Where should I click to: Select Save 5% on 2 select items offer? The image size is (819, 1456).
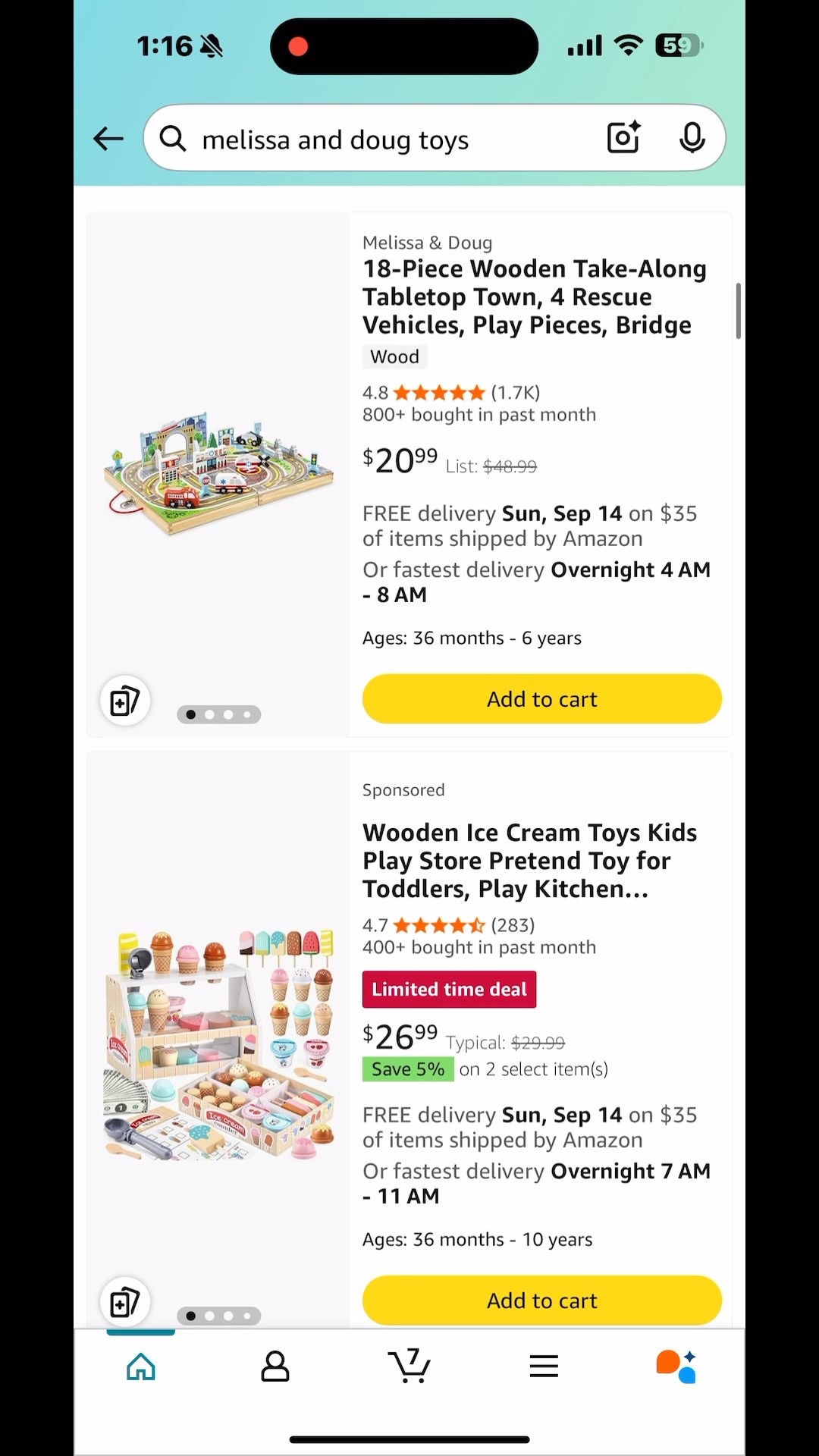coord(407,1069)
